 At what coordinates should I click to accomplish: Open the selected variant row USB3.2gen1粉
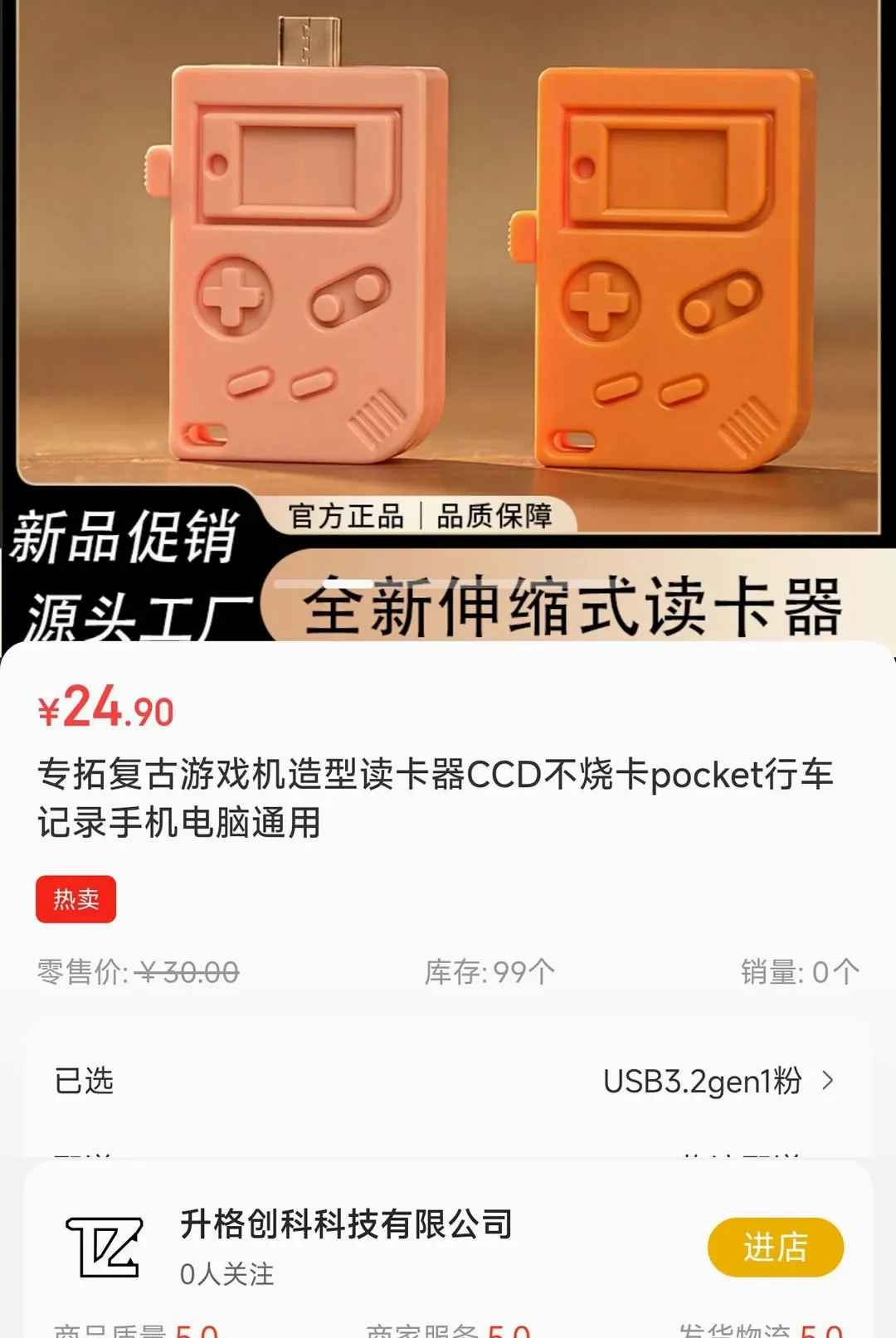pos(448,1081)
